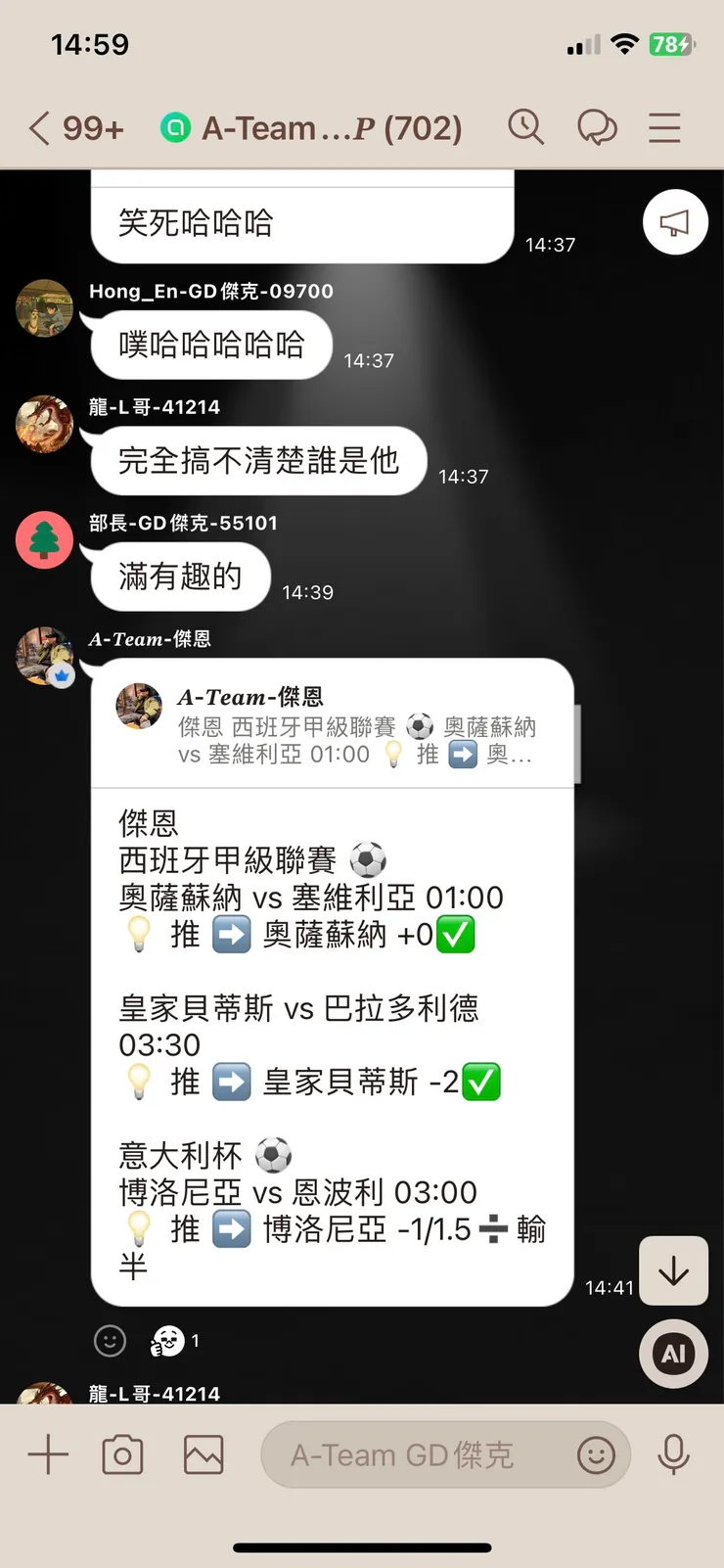Open the photo gallery icon in the message bar
Image resolution: width=724 pixels, height=1568 pixels.
click(x=203, y=1454)
